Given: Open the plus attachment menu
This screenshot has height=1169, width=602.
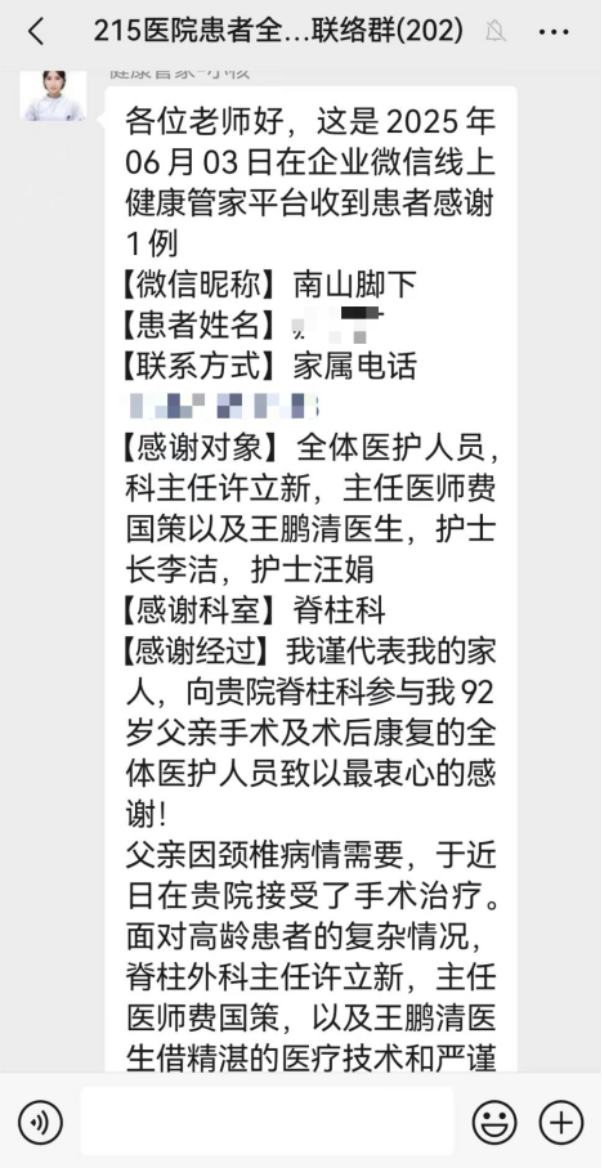Looking at the screenshot, I should 561,1122.
